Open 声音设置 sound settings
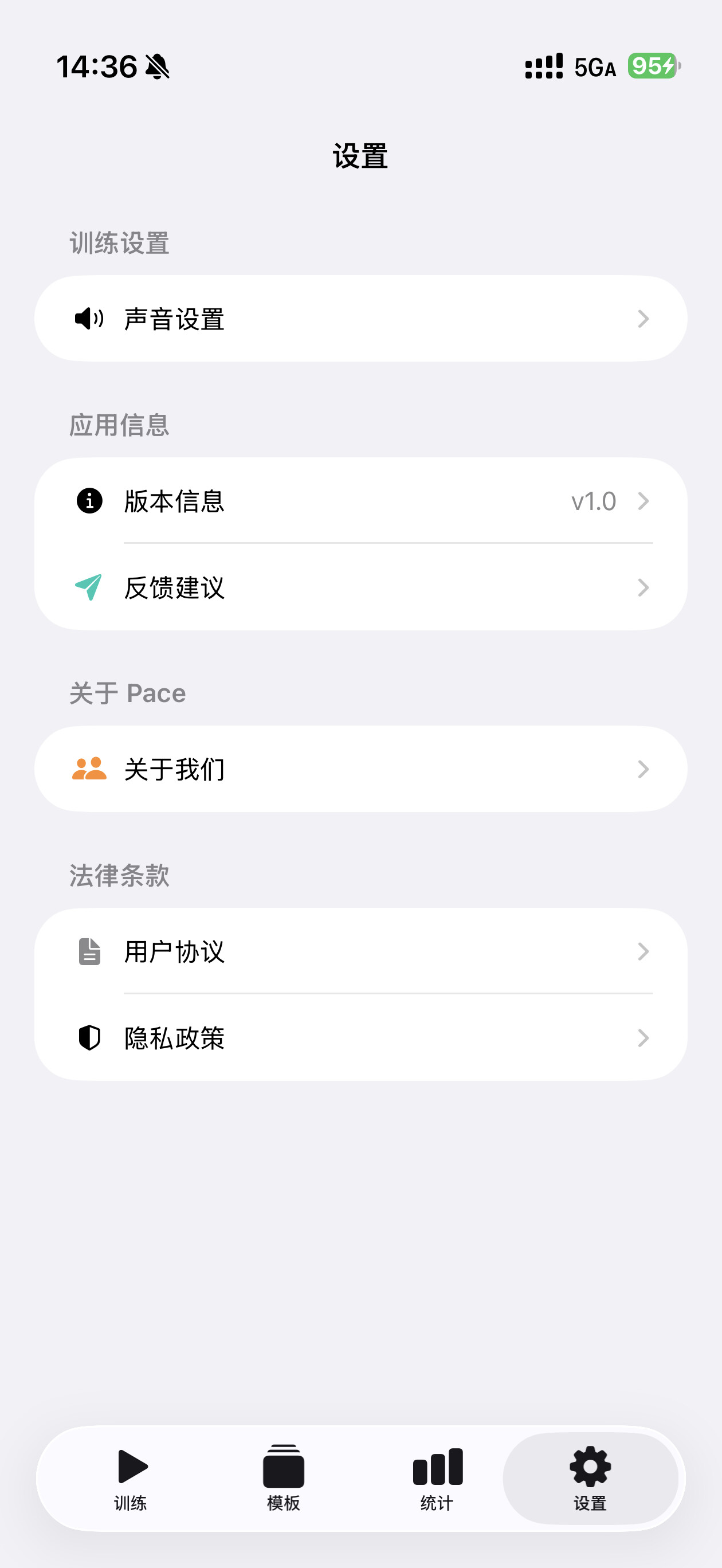 click(x=360, y=318)
